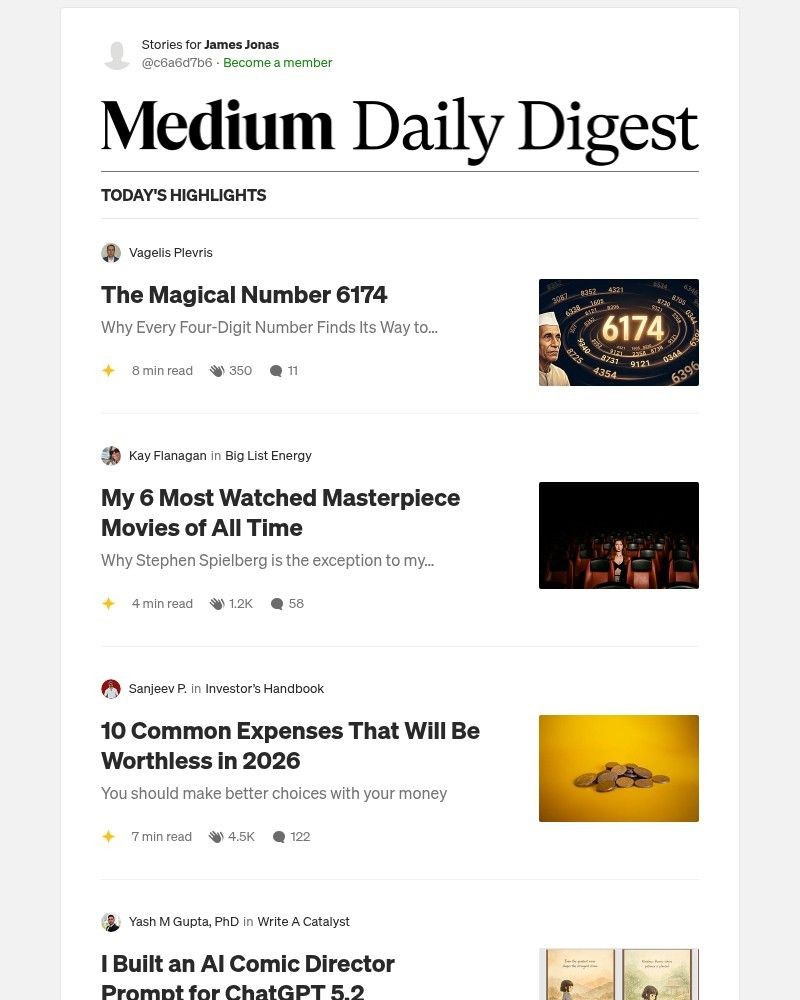Click Sanjeev P. profile avatar
The height and width of the screenshot is (1000, 800).
(111, 688)
